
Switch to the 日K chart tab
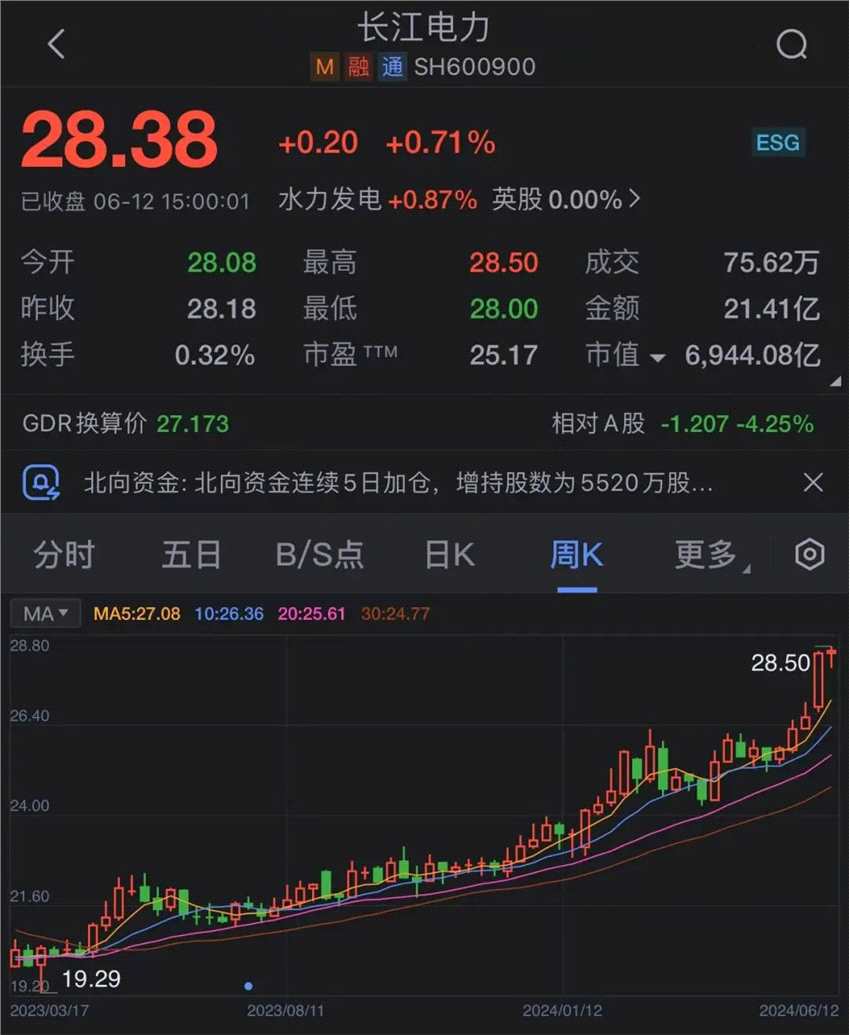[450, 554]
